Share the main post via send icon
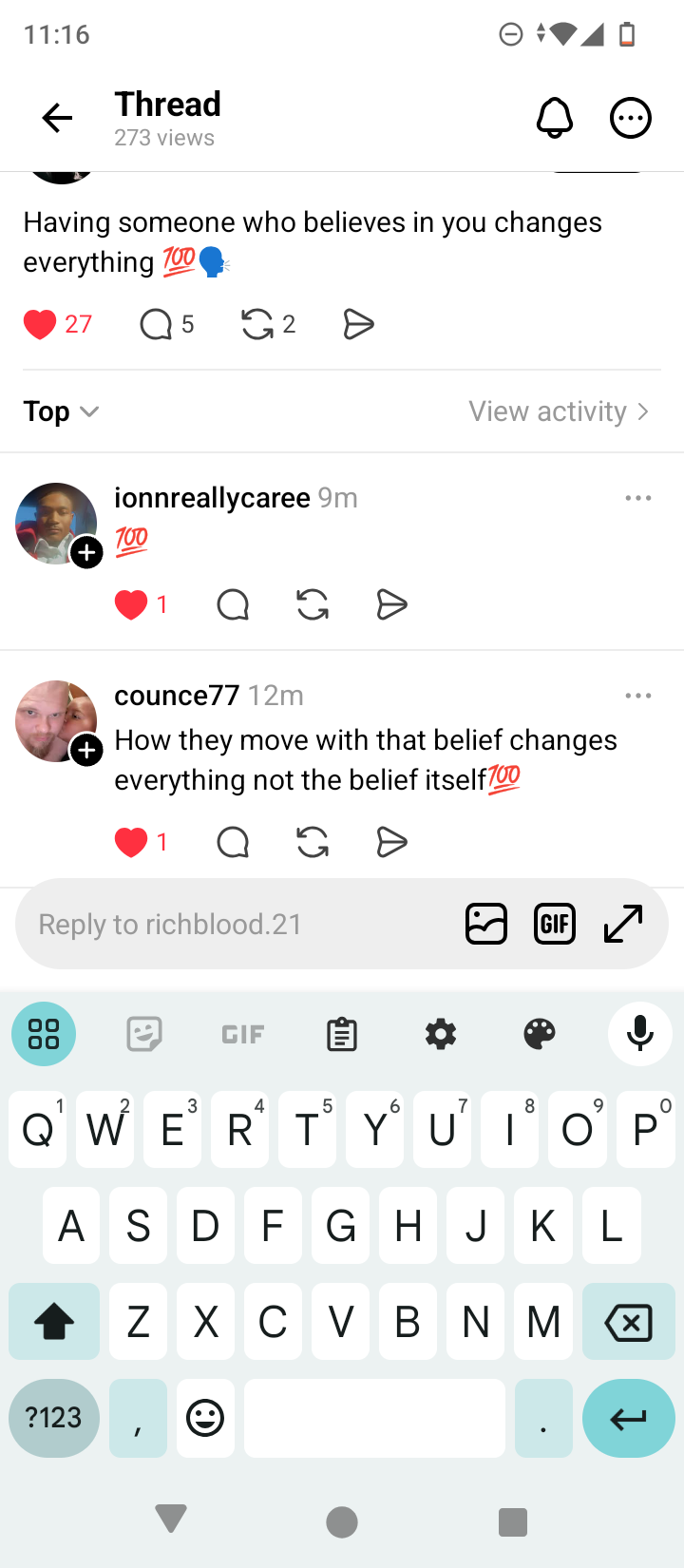 tap(358, 325)
